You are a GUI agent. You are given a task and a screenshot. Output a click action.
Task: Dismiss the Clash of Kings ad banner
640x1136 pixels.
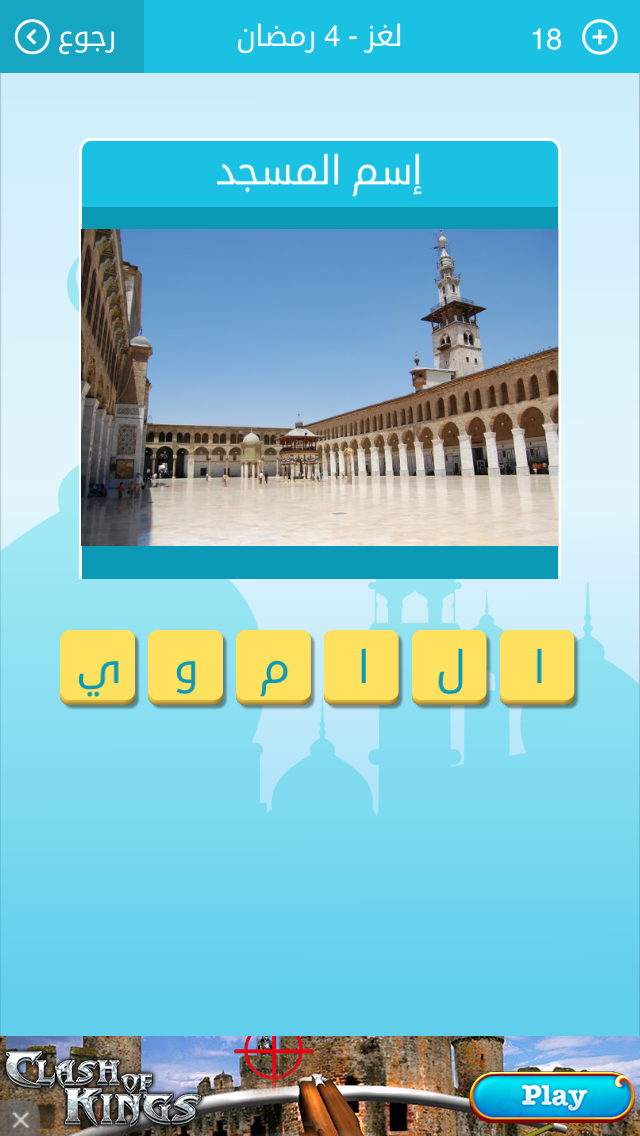coord(19,1119)
